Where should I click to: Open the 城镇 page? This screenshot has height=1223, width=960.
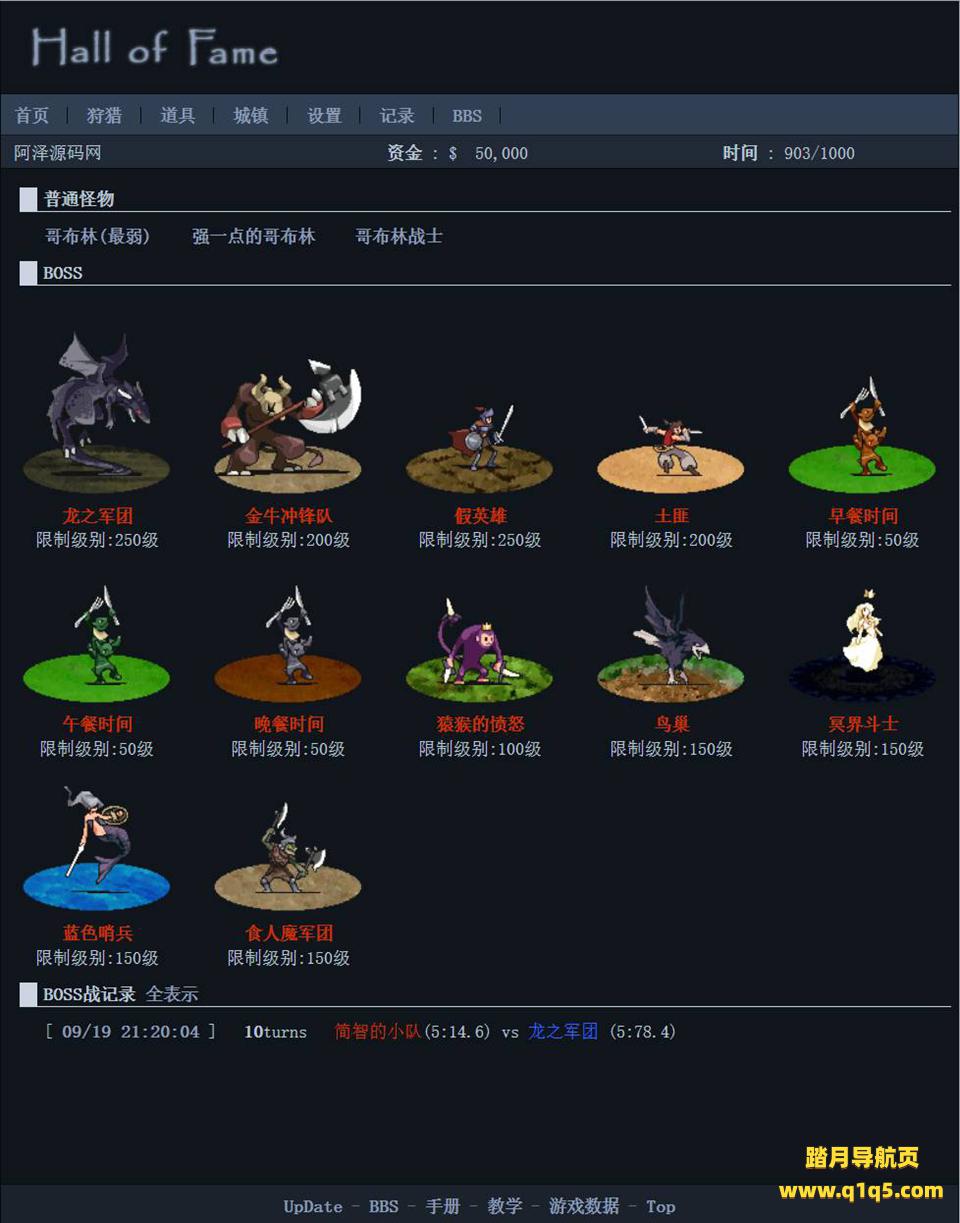[x=251, y=116]
